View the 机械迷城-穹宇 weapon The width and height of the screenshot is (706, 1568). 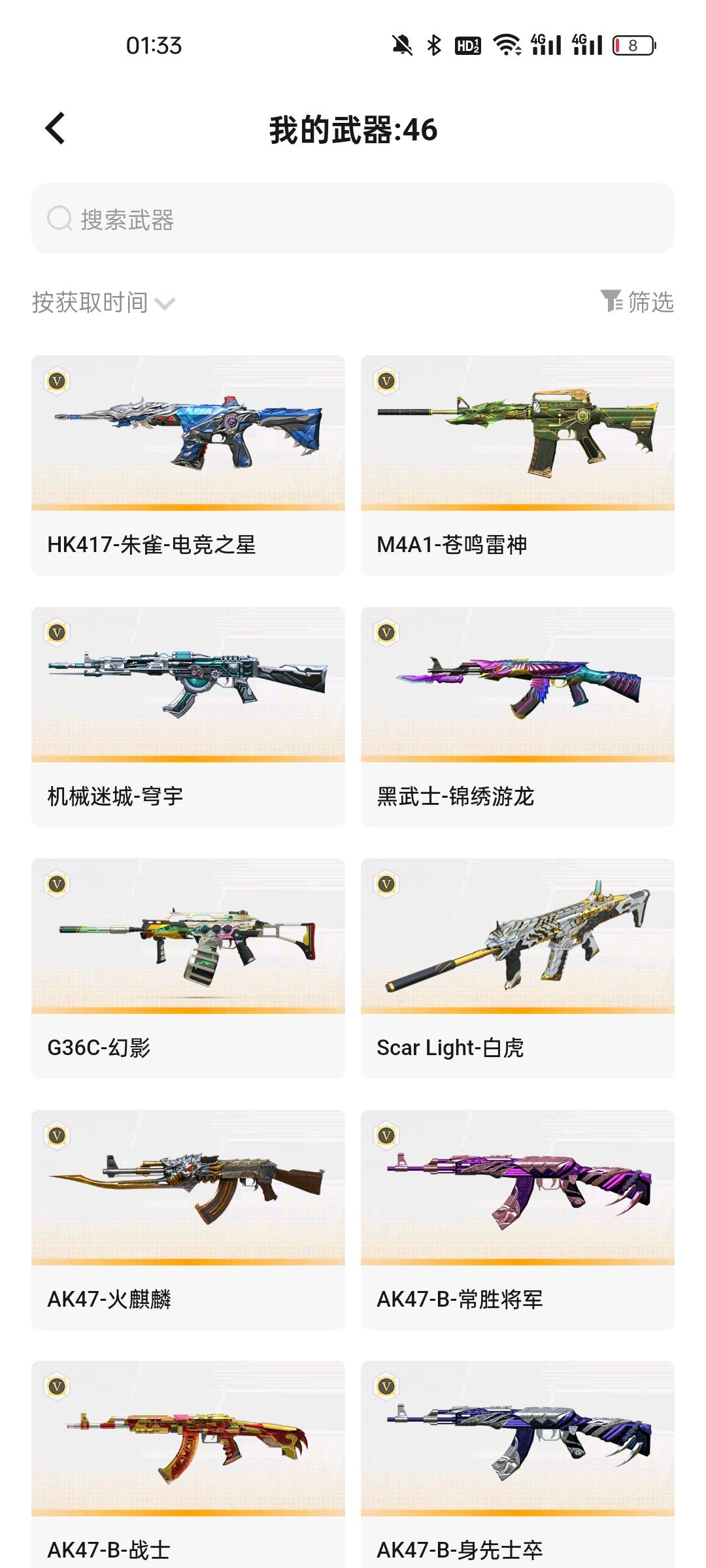[188, 716]
